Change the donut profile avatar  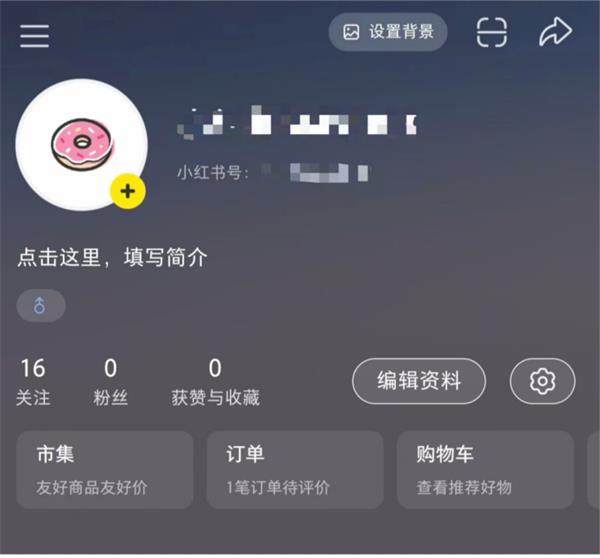[x=82, y=145]
